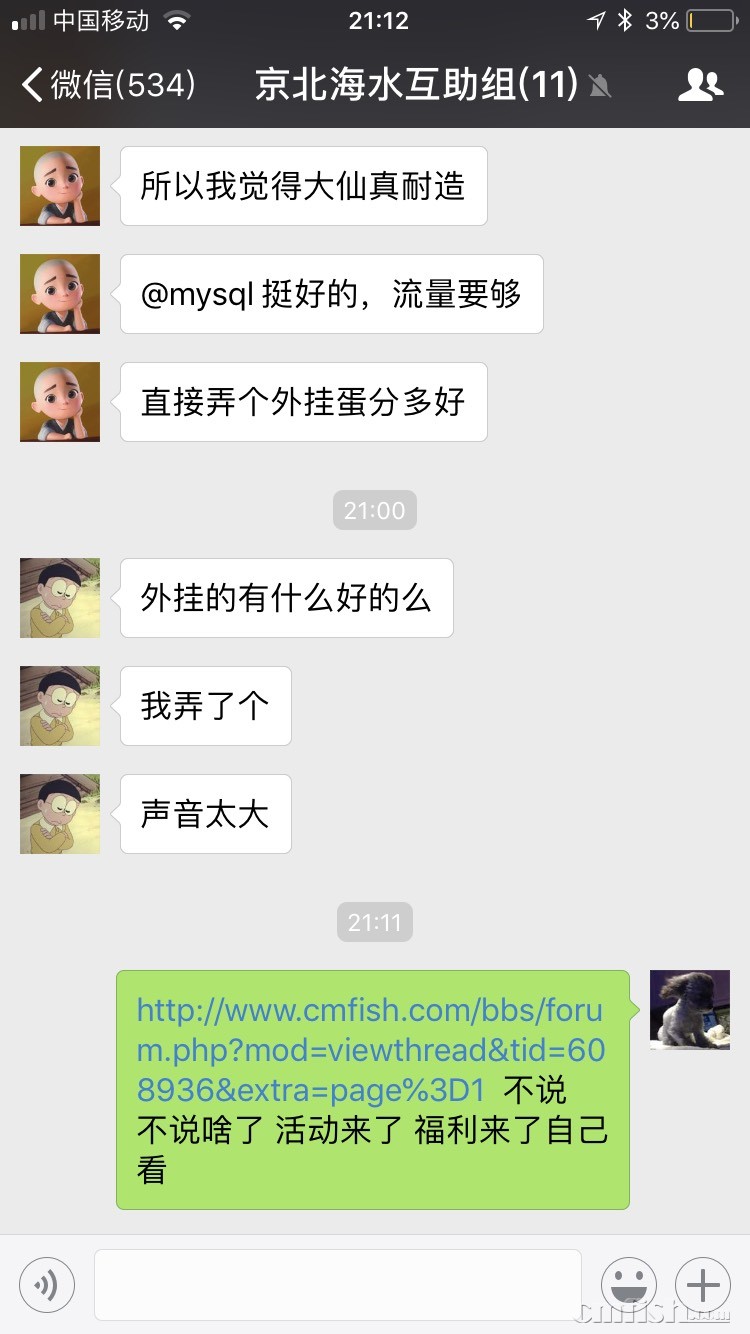Image resolution: width=750 pixels, height=1334 pixels.
Task: View the monk avatar sender's profile by 所以我觉得大仙真耐造
Action: click(60, 186)
